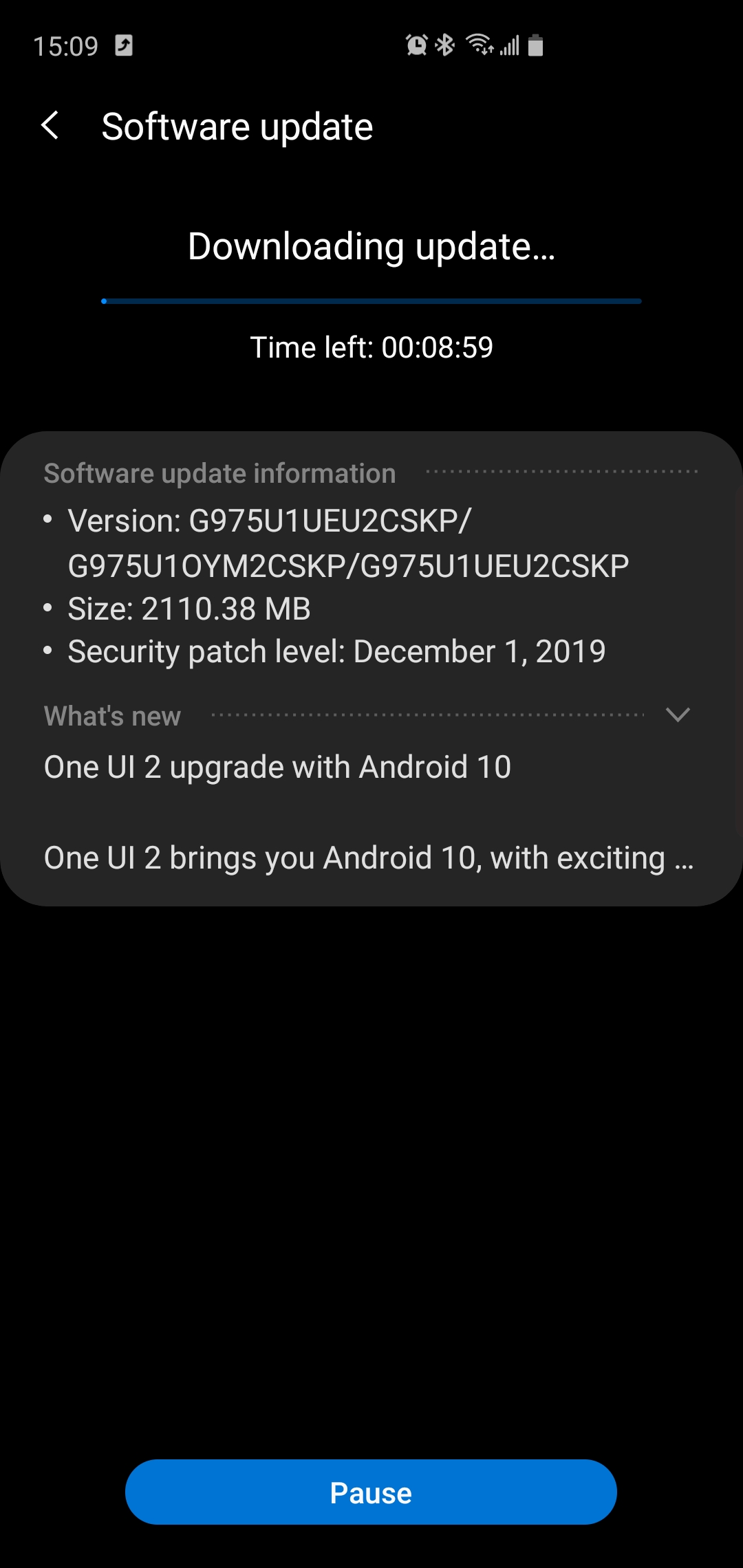Expand the What's new section
The image size is (743, 1568).
click(x=678, y=715)
